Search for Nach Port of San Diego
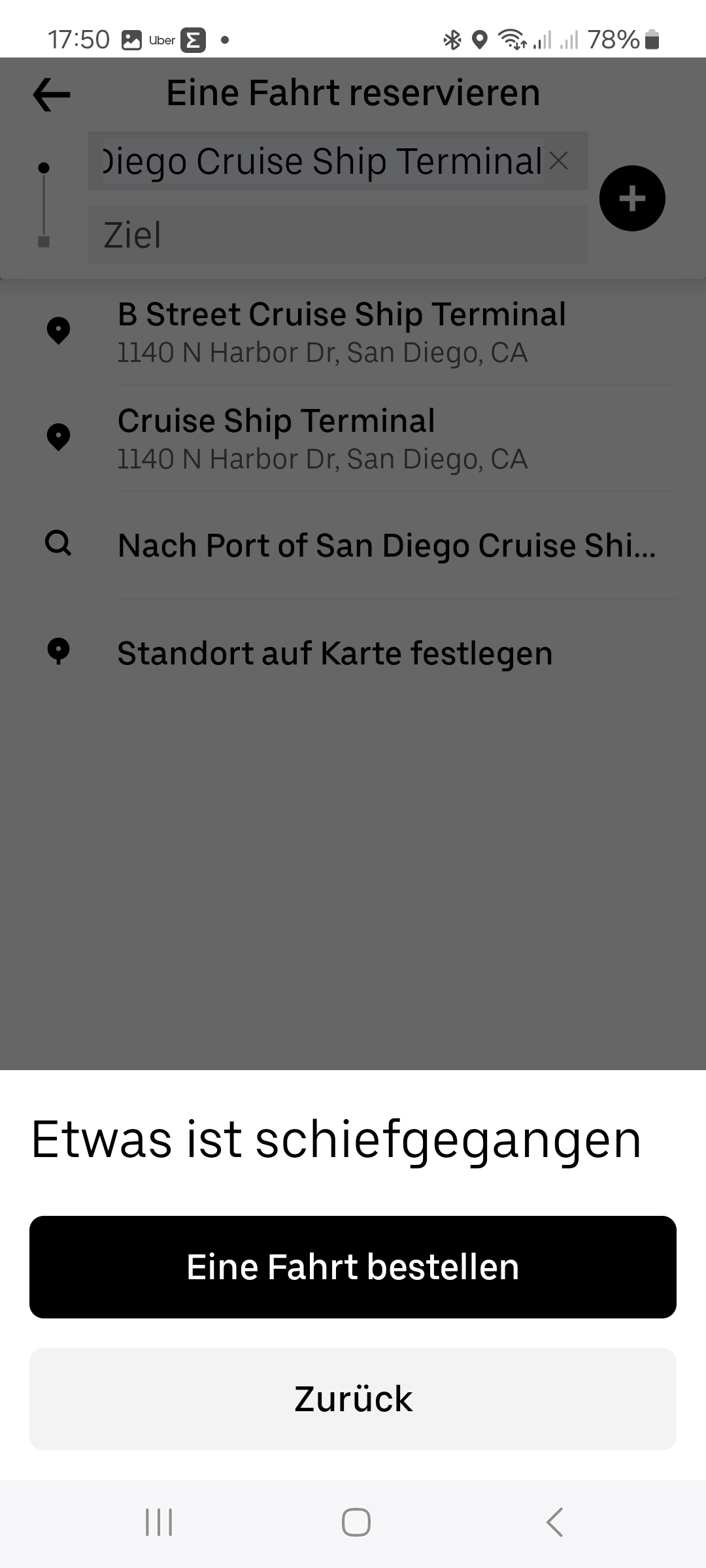 coord(386,546)
